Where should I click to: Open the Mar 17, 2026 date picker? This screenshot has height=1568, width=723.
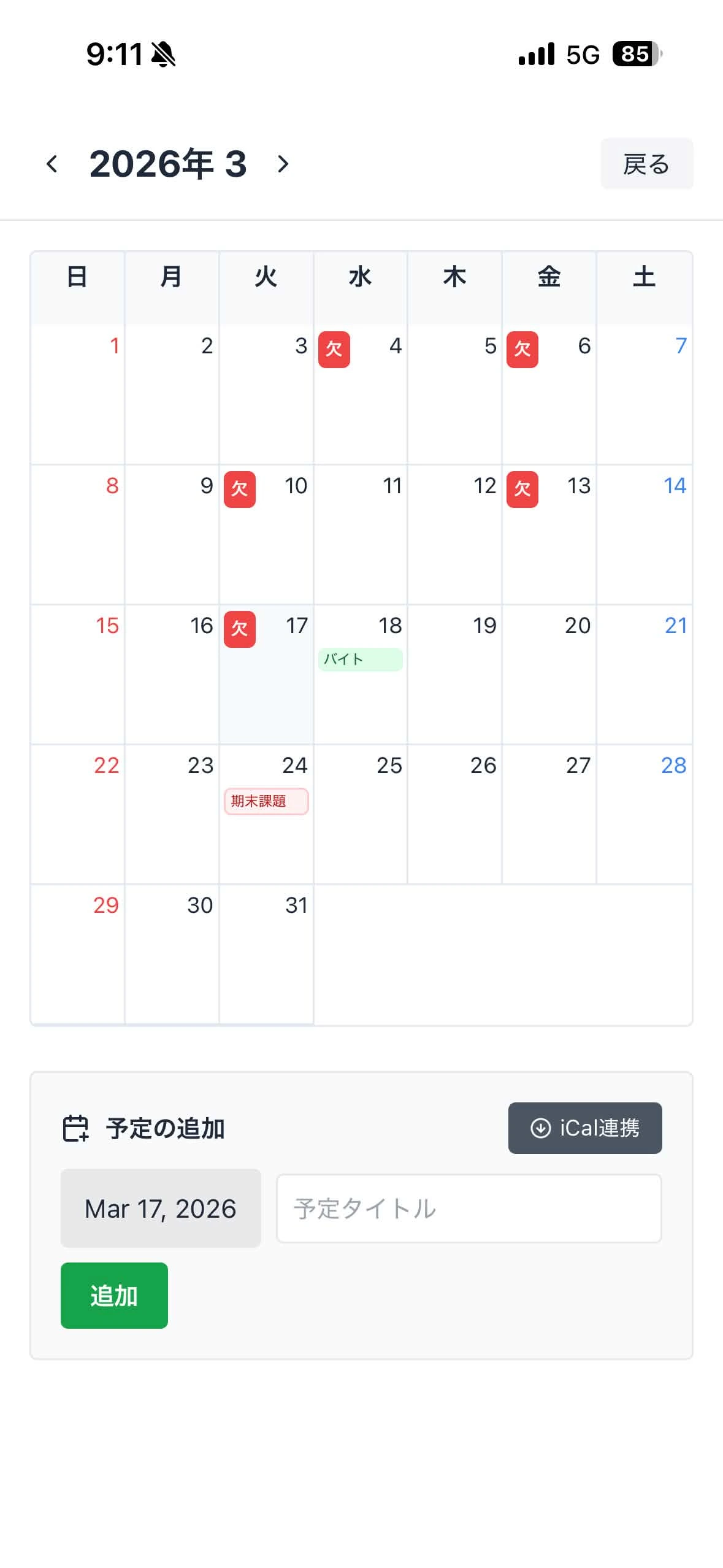pyautogui.click(x=161, y=1208)
